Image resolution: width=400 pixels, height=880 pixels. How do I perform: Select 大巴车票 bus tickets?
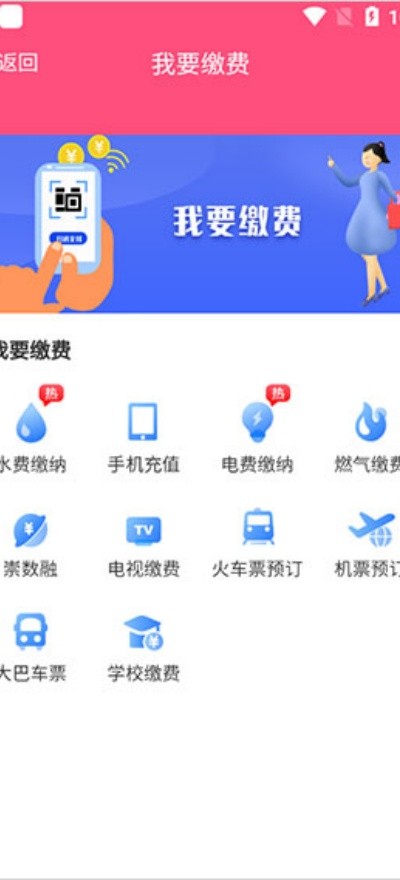tap(32, 649)
